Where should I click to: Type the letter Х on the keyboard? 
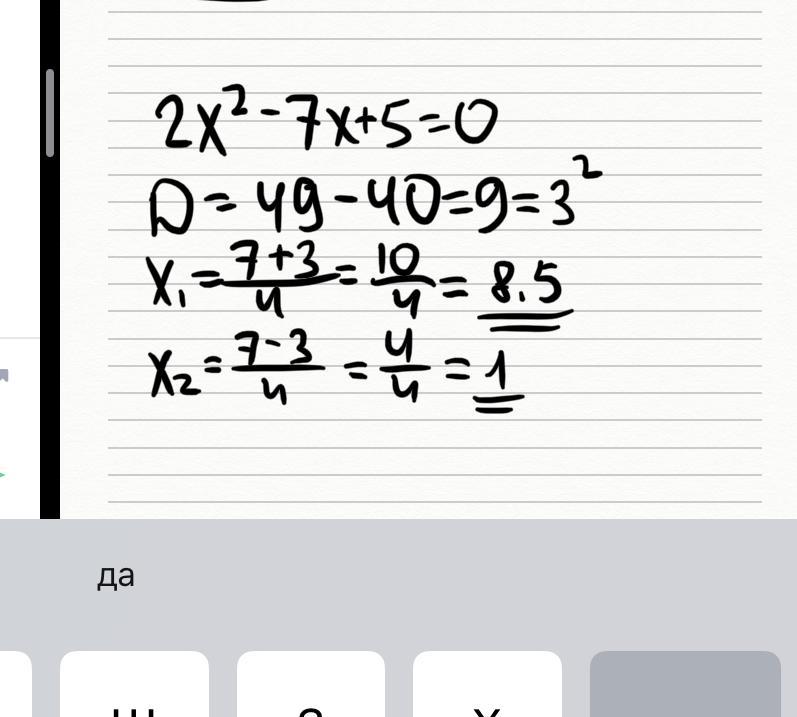(x=487, y=690)
